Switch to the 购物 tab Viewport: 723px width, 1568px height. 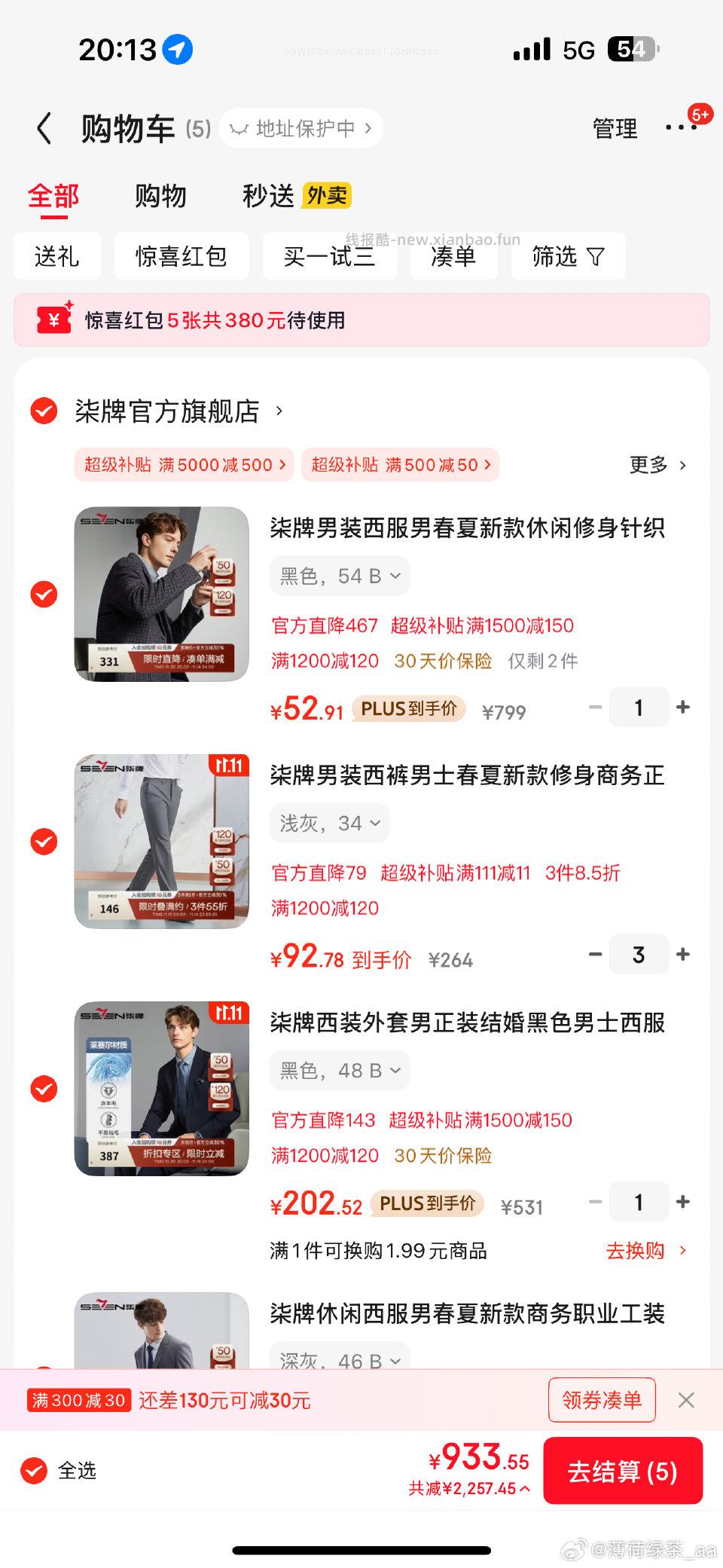(160, 195)
